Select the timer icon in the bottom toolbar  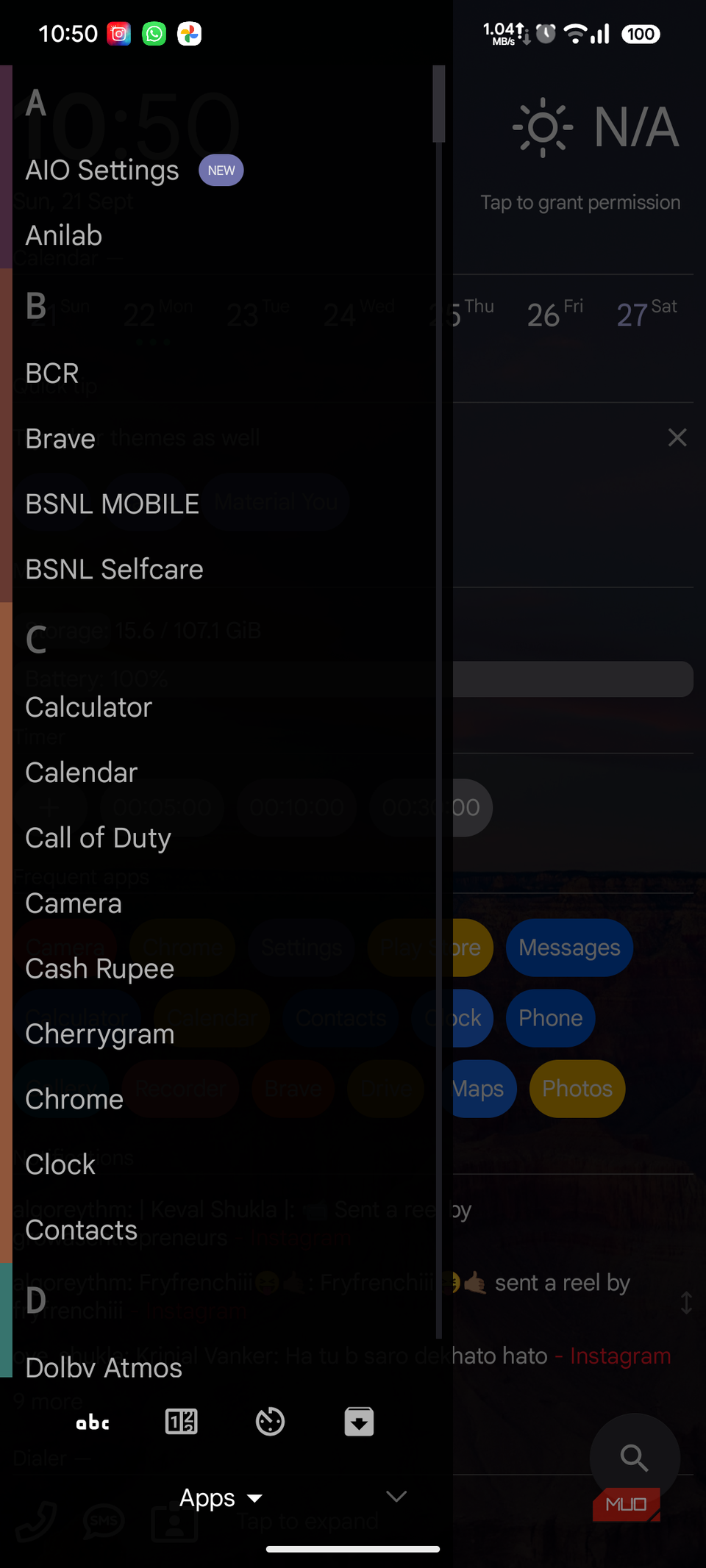[x=270, y=1421]
